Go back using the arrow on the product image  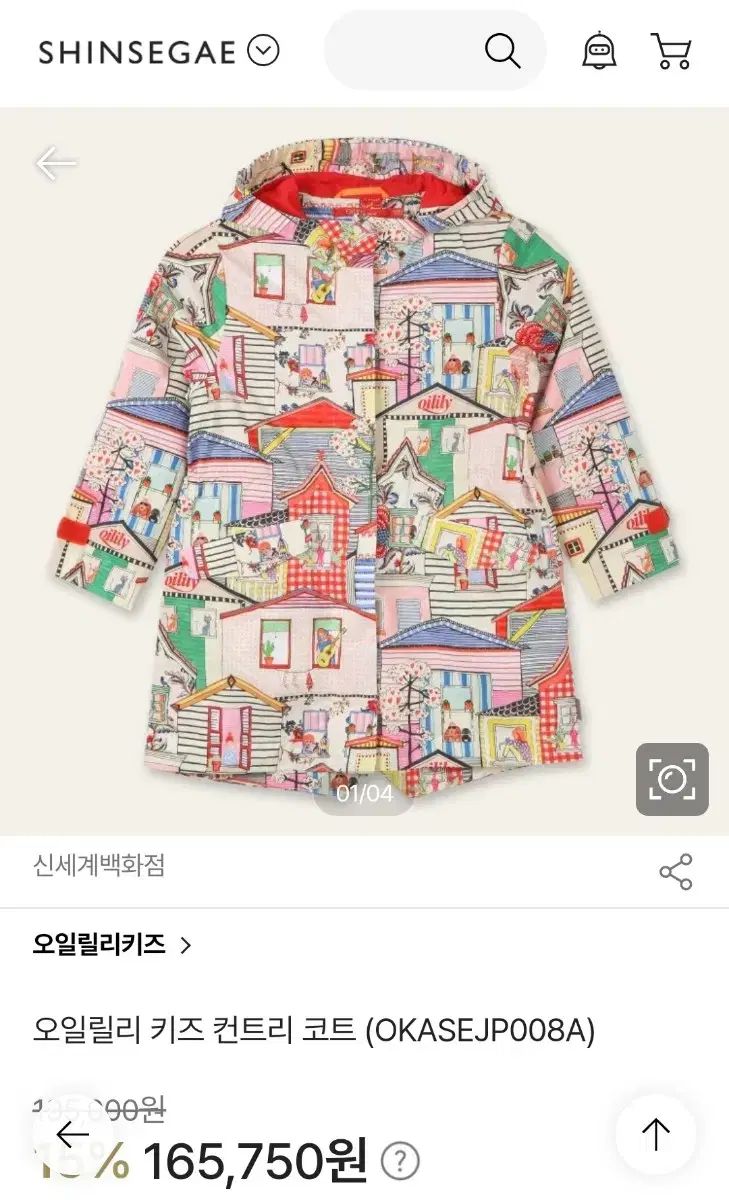click(x=56, y=163)
